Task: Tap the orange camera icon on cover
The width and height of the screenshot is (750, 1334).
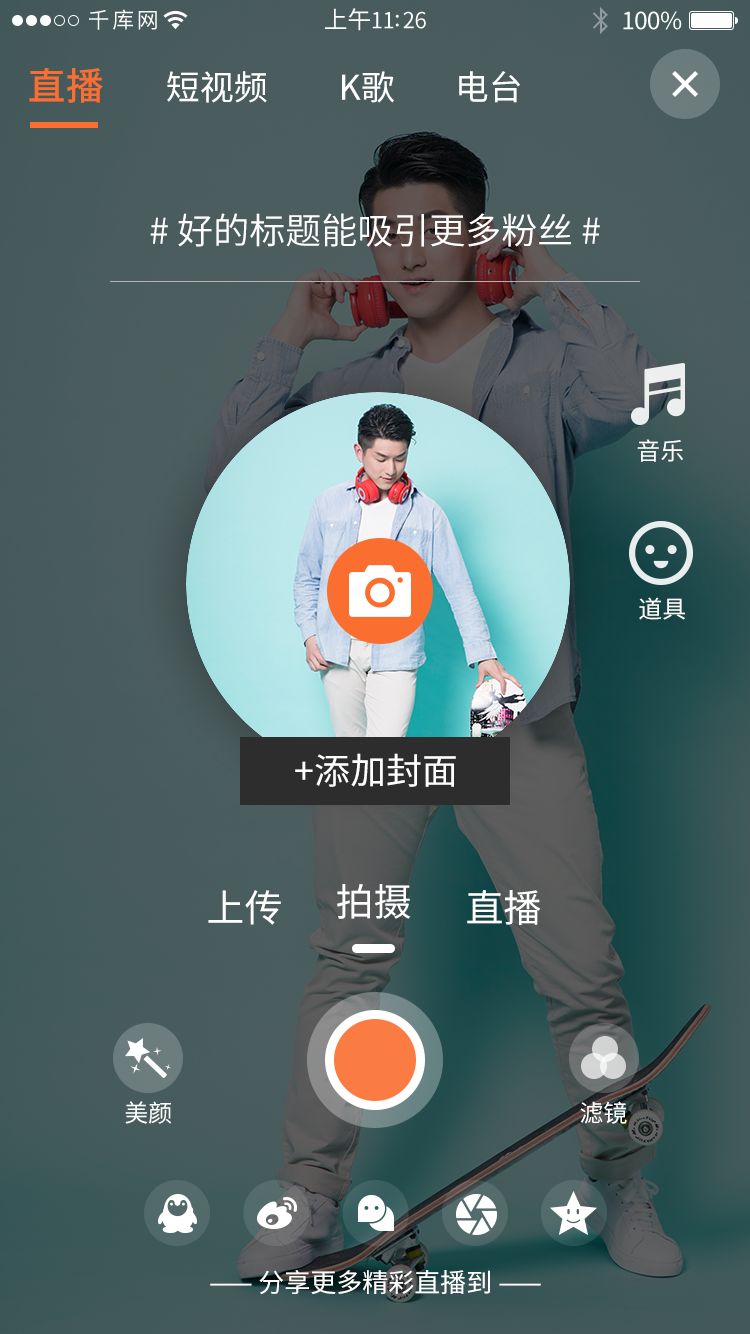Action: (x=379, y=591)
